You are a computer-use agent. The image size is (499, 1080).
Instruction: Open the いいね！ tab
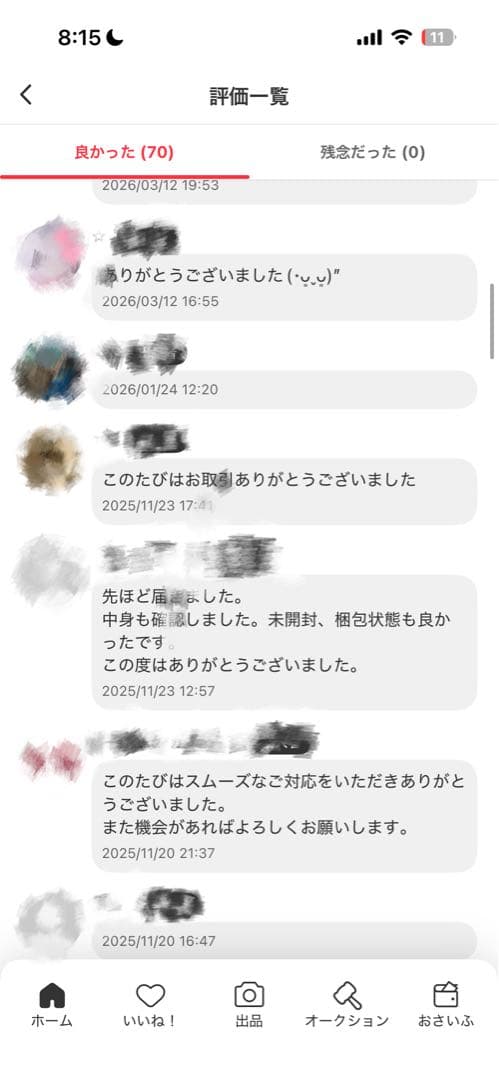point(150,1005)
